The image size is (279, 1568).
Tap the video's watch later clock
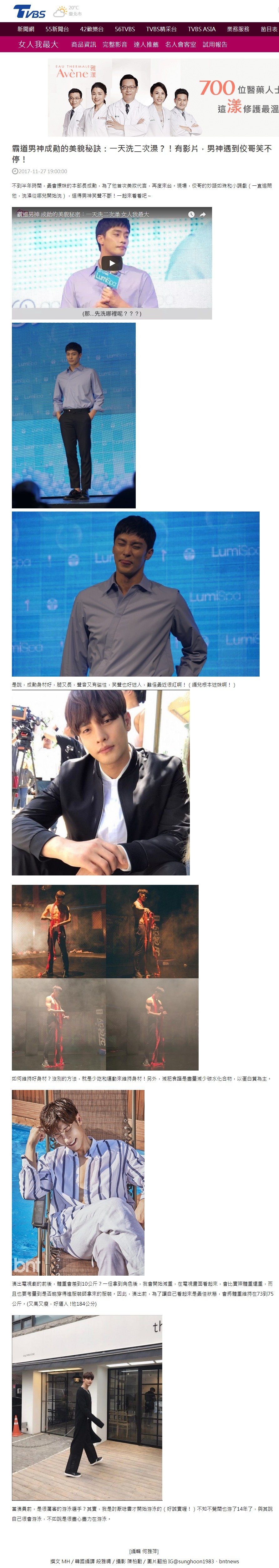pos(191,214)
